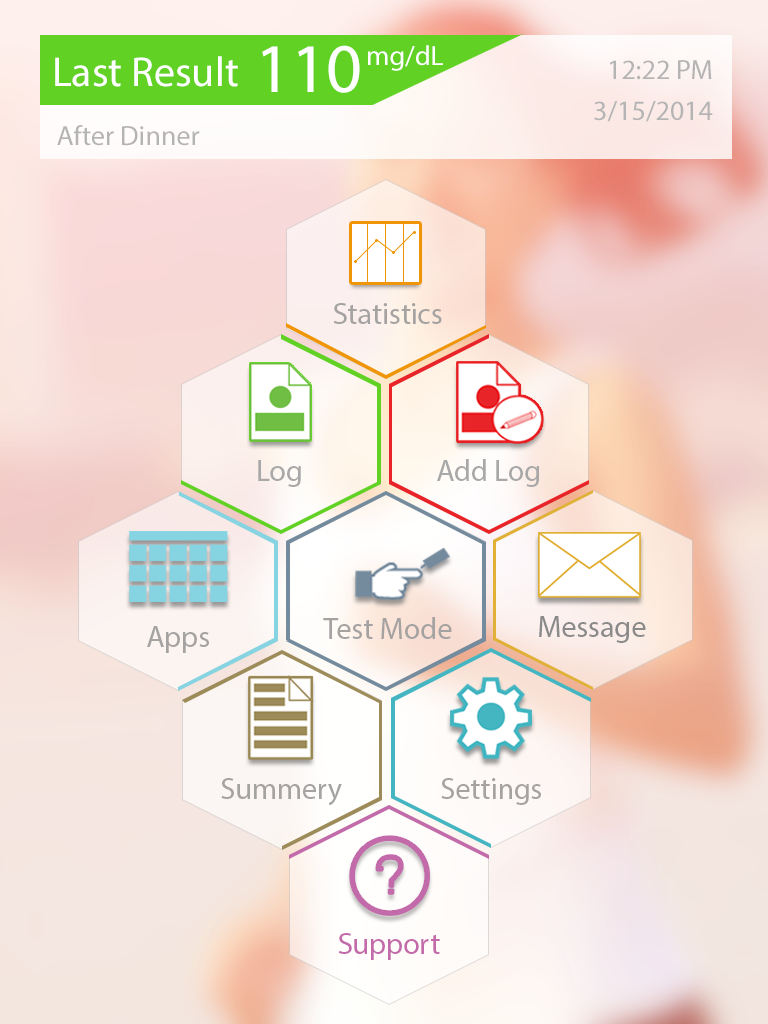Start Test Mode
Image resolution: width=768 pixels, height=1024 pixels.
tap(386, 590)
